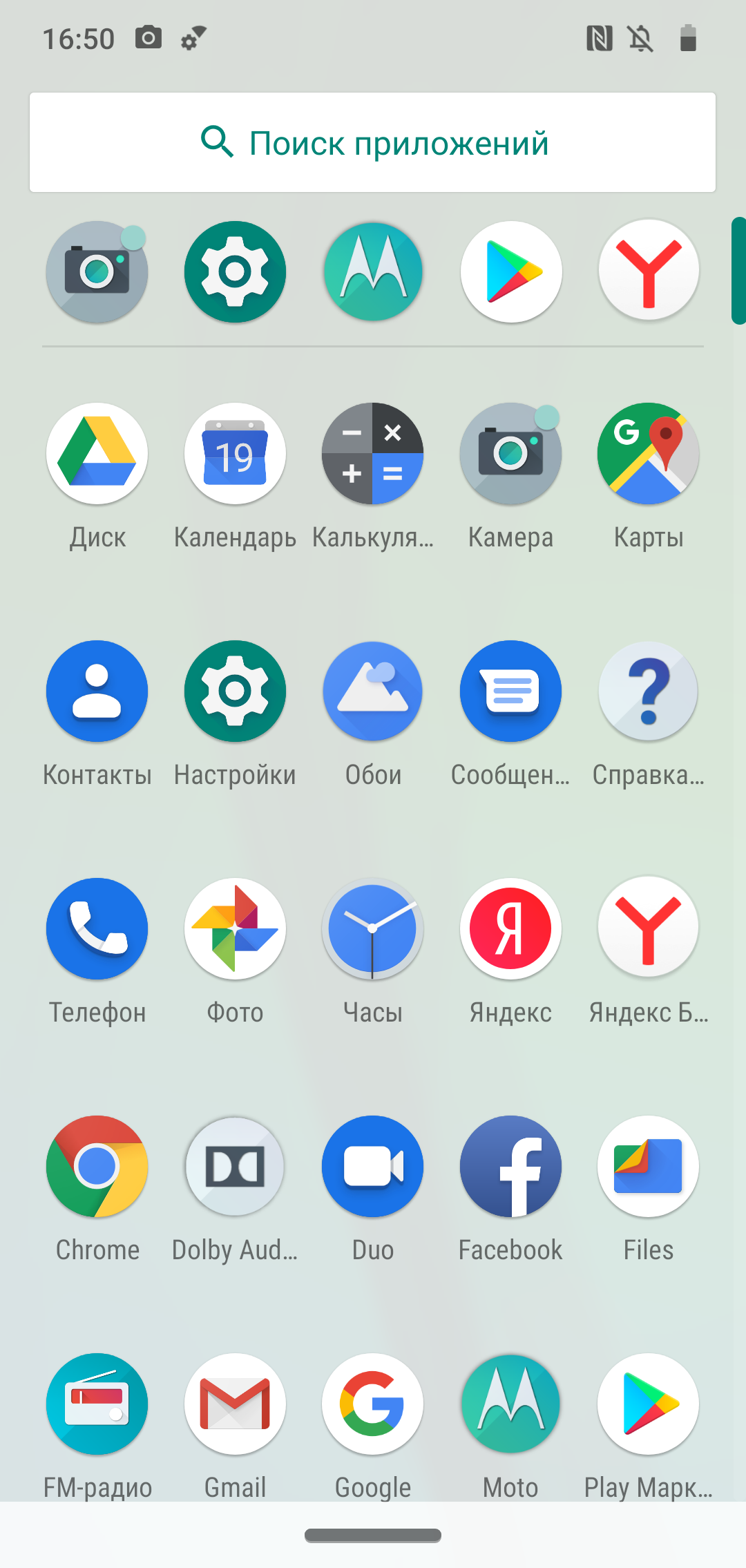
Task: Open the Часы clock app
Action: click(373, 929)
